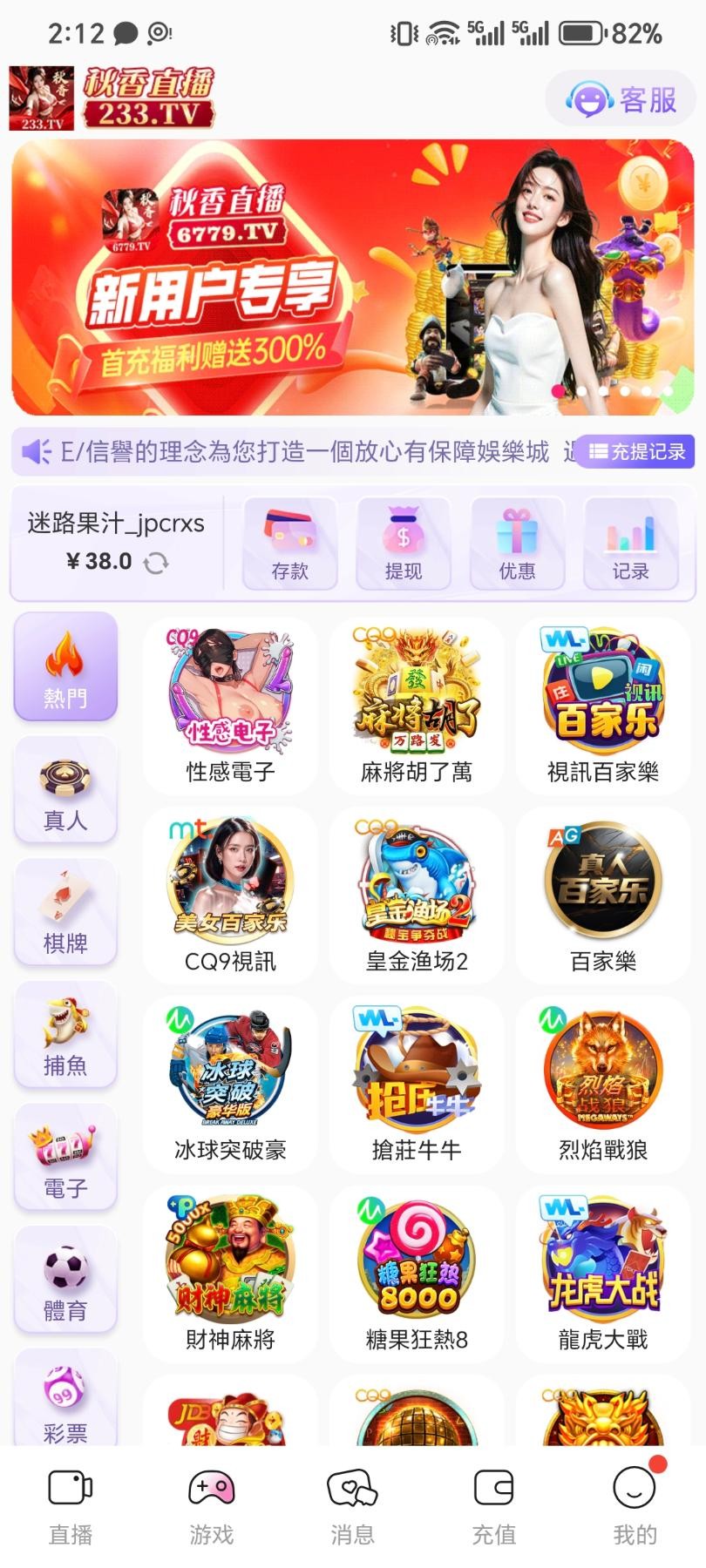Refresh the ¥38.0 account balance
Image resolution: width=706 pixels, height=1568 pixels.
click(155, 562)
